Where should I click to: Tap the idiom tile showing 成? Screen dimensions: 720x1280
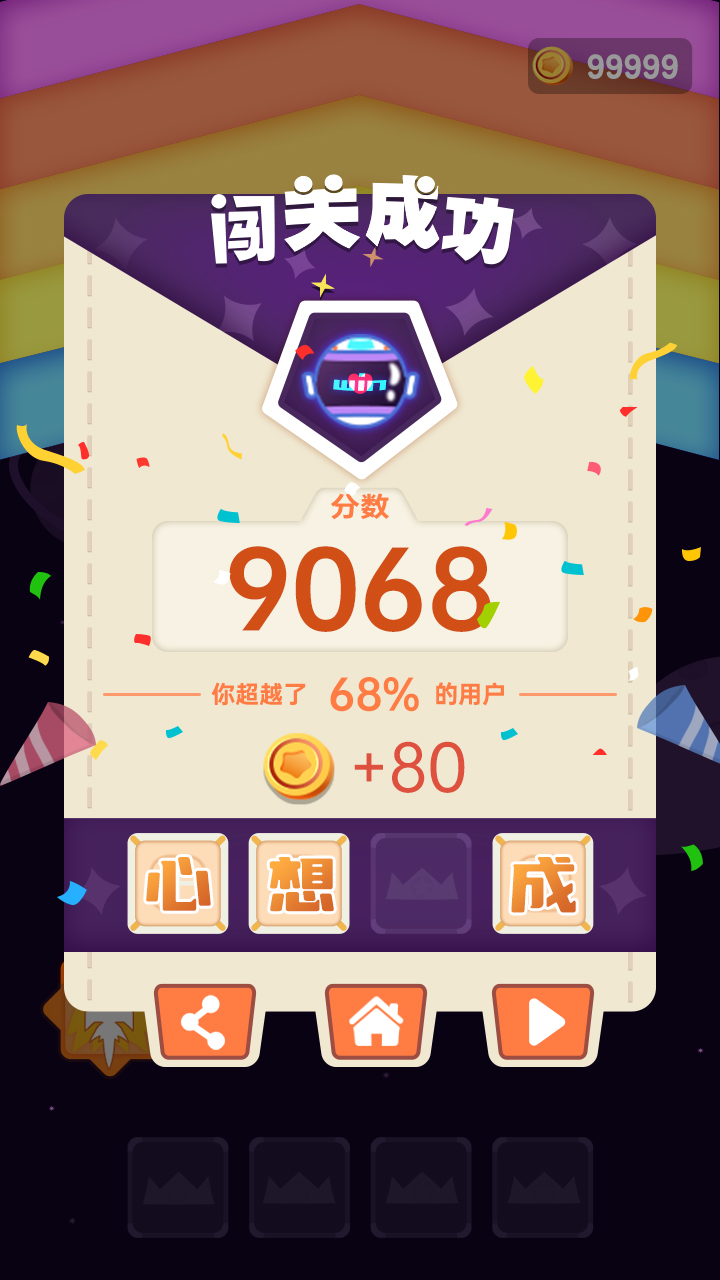pyautogui.click(x=541, y=884)
